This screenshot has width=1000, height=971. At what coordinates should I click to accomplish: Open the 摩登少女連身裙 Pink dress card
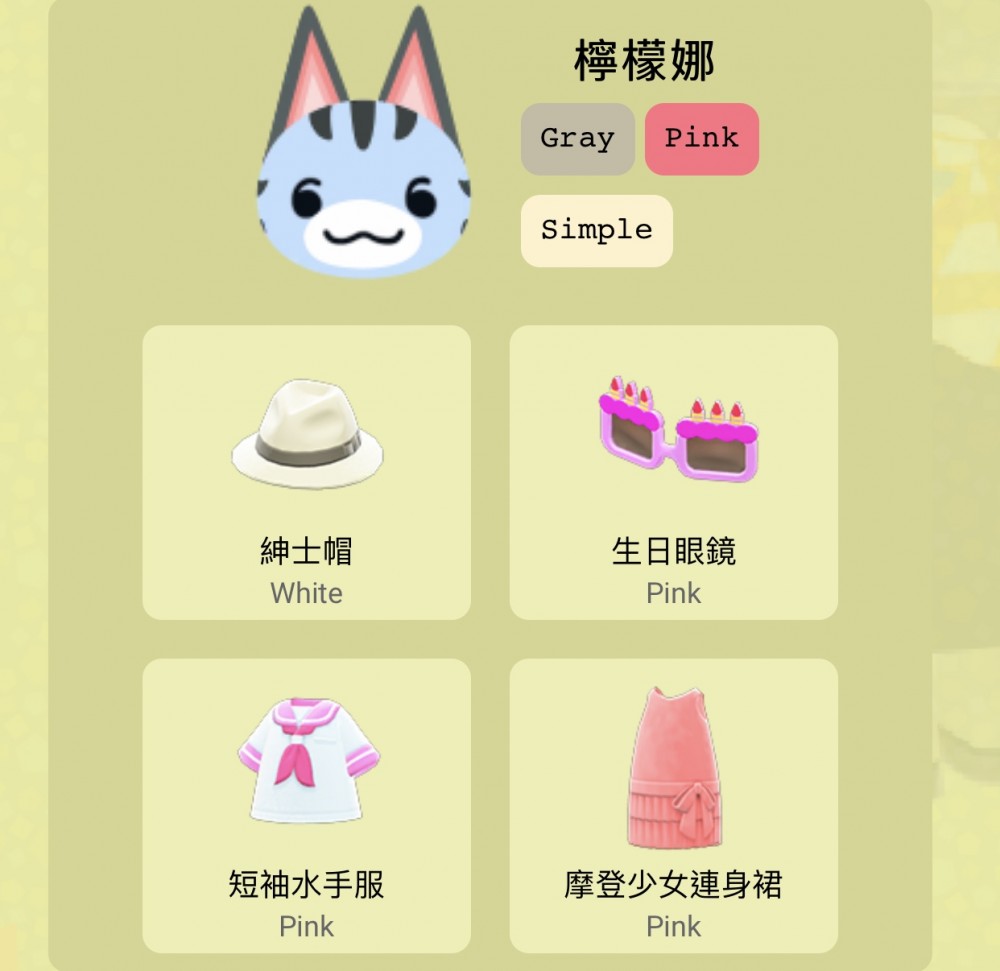(x=673, y=805)
